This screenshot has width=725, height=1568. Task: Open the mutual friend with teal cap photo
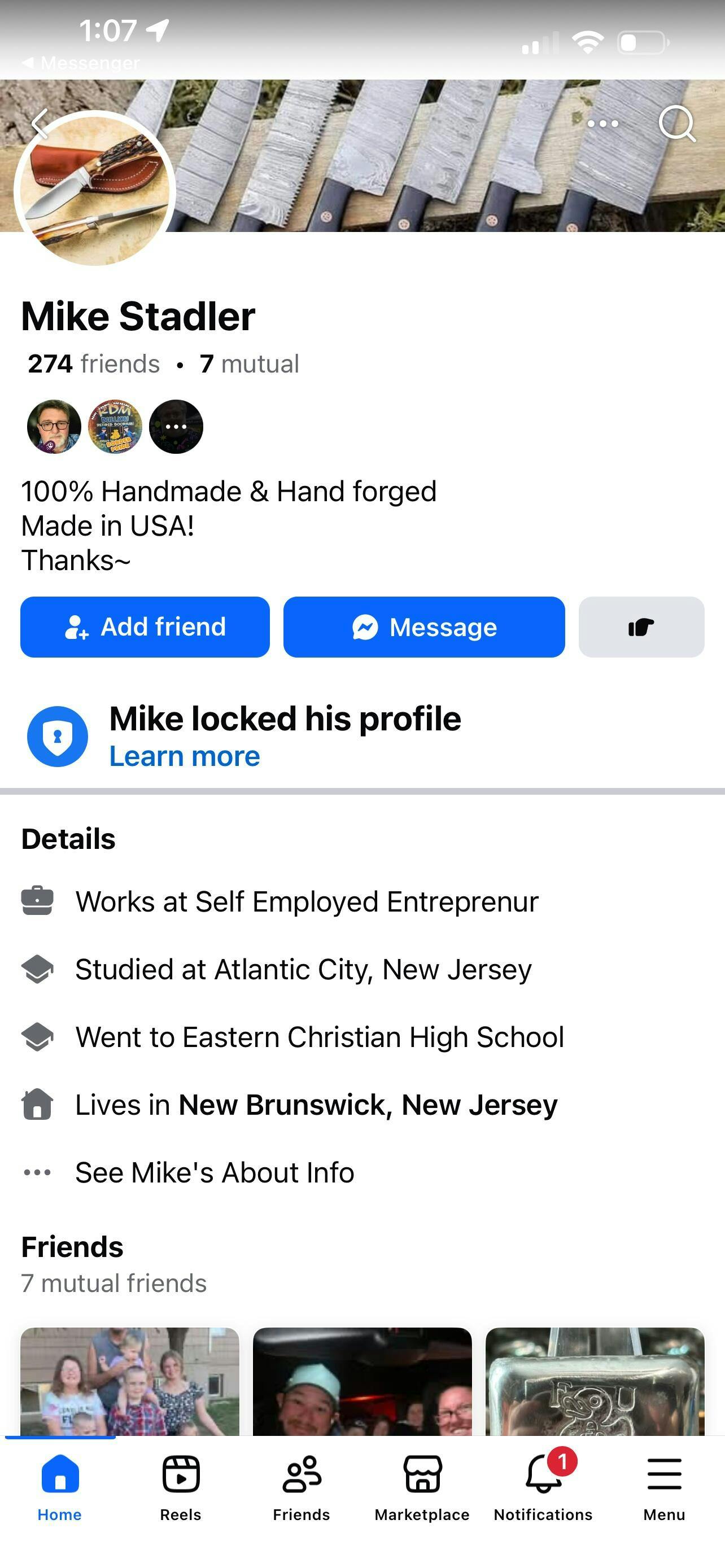point(362,1382)
